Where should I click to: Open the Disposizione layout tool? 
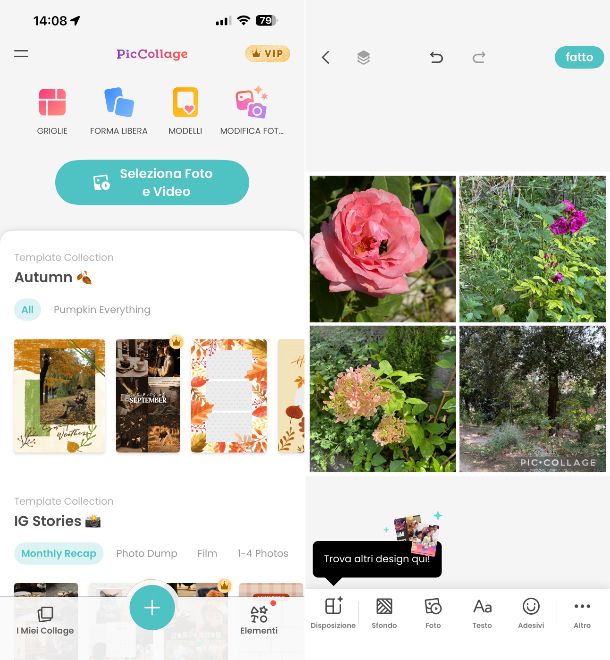(x=333, y=612)
